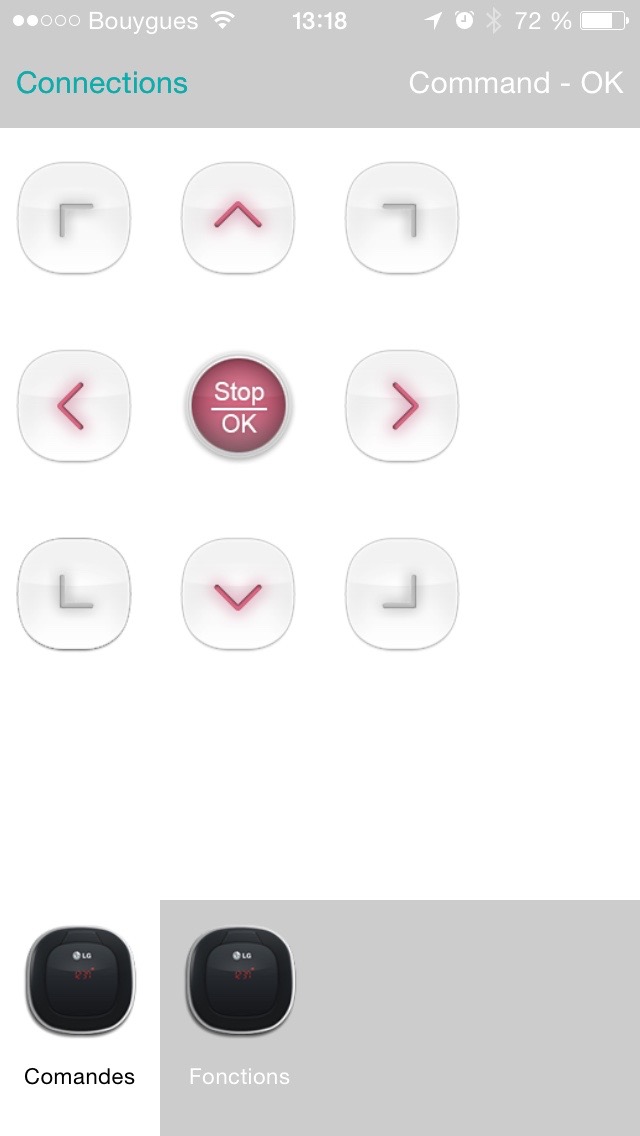Tap the left arrow direction button
This screenshot has height=1136, width=640.
[x=74, y=406]
